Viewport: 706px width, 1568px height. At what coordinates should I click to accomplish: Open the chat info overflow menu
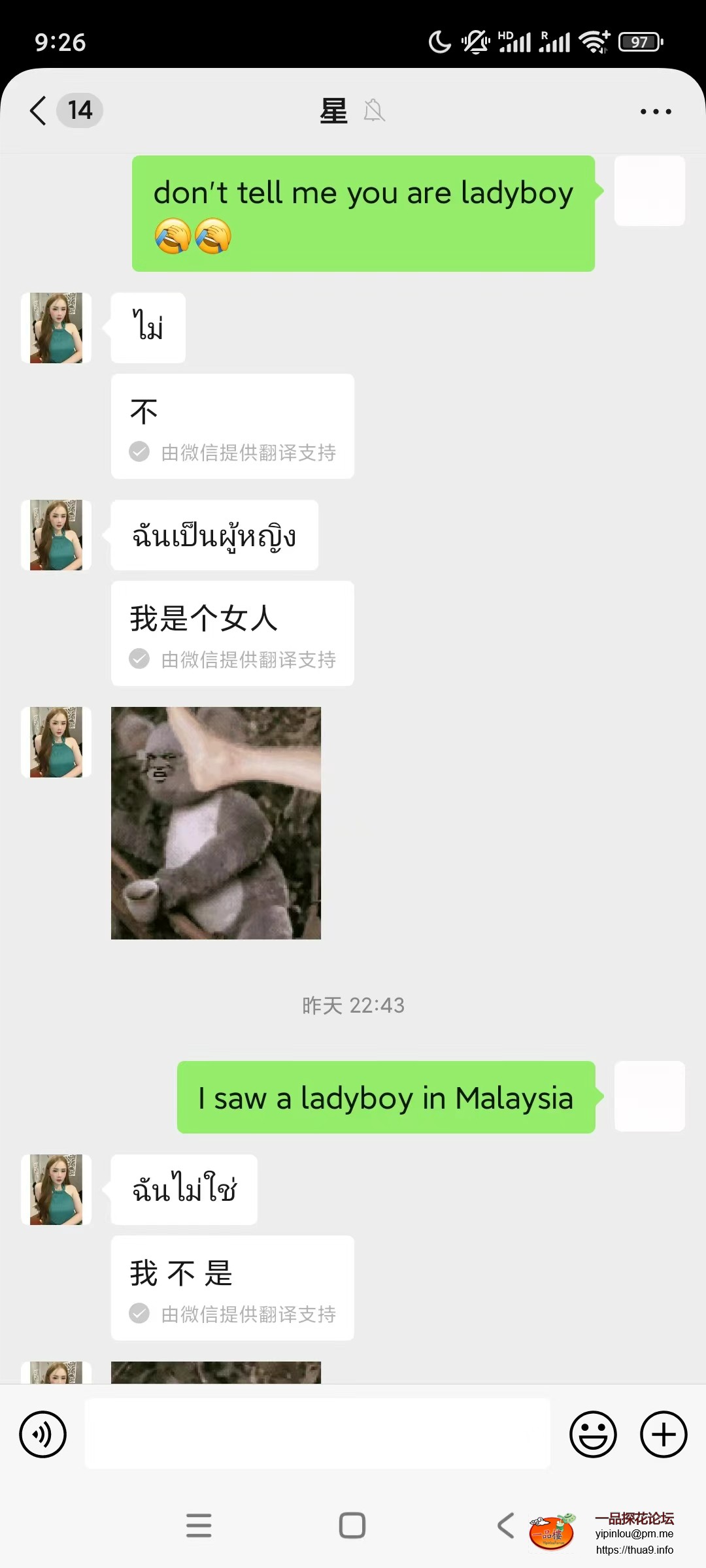click(x=656, y=112)
